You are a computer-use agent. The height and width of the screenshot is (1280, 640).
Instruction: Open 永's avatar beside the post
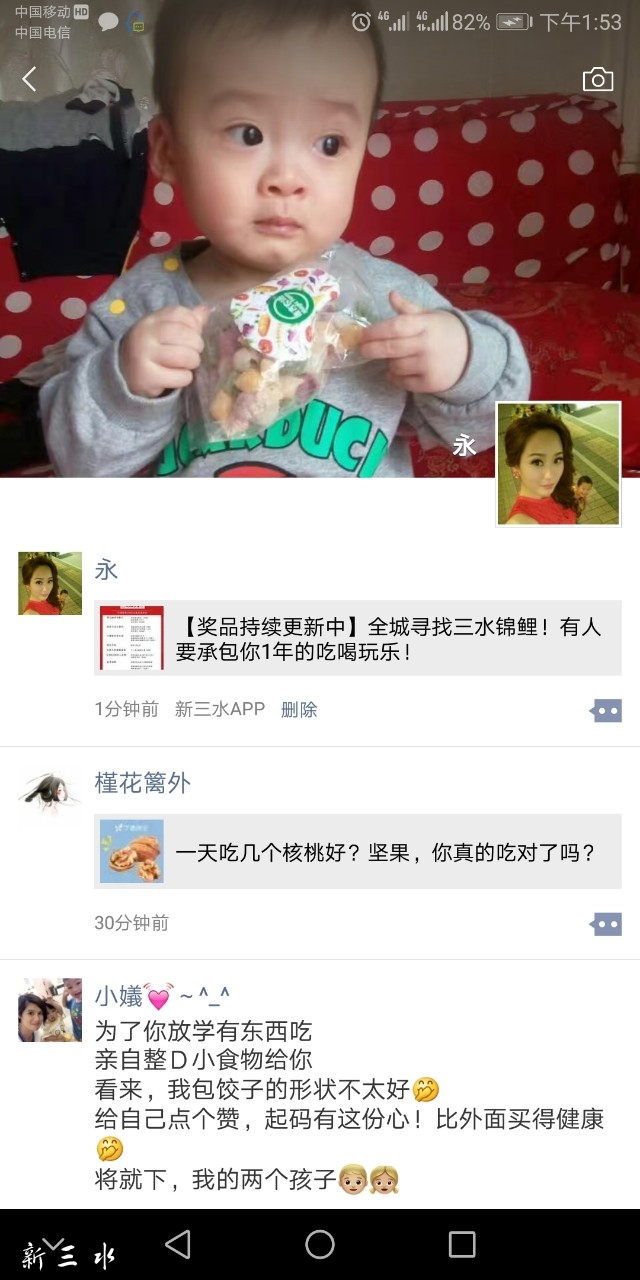pyautogui.click(x=50, y=583)
